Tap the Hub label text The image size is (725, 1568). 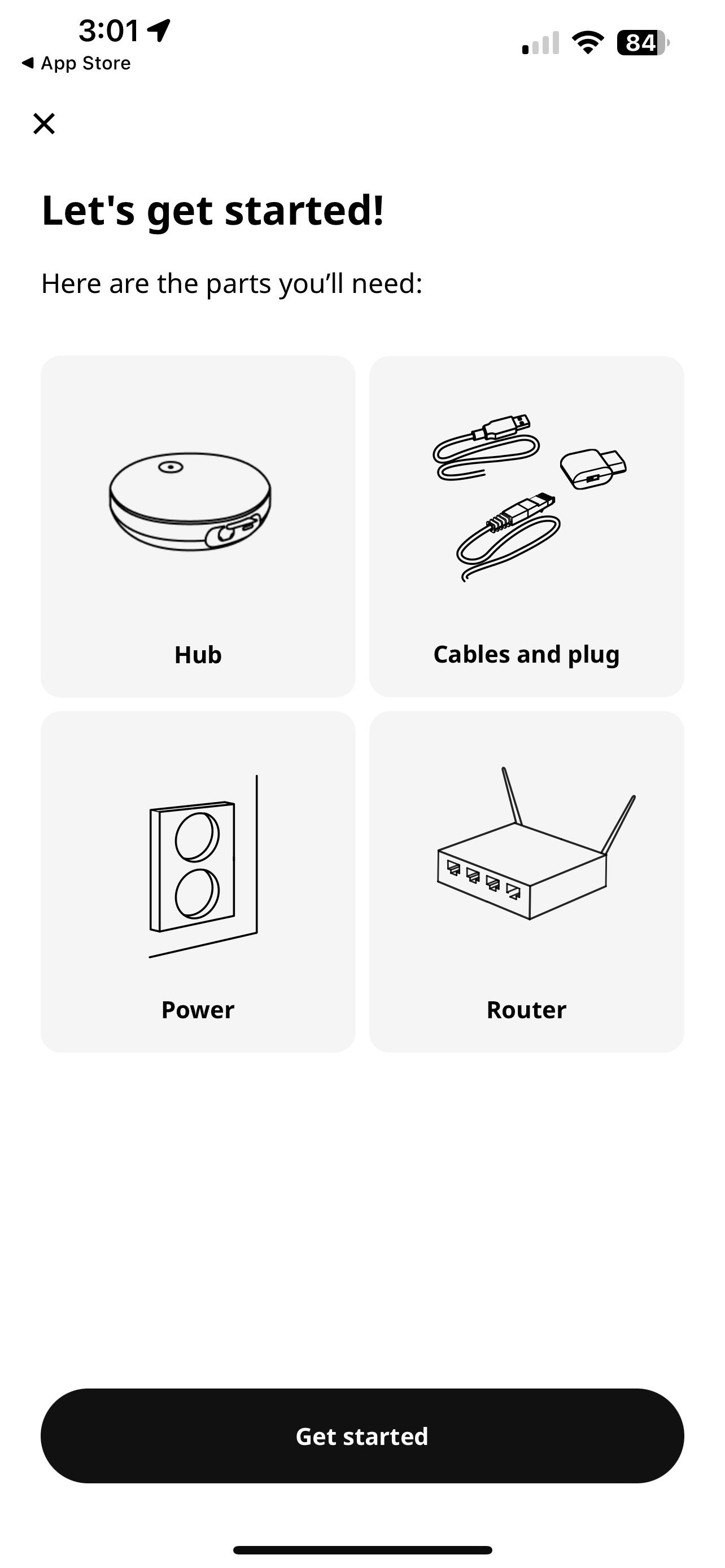(197, 655)
